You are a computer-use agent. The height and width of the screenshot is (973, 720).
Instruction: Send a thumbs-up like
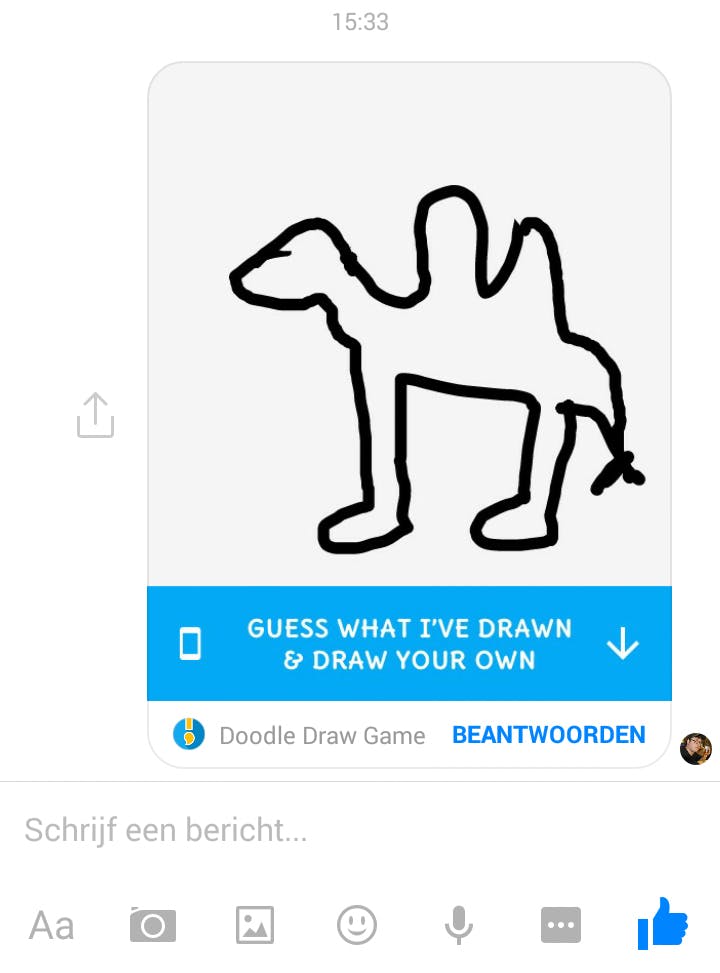pos(664,923)
